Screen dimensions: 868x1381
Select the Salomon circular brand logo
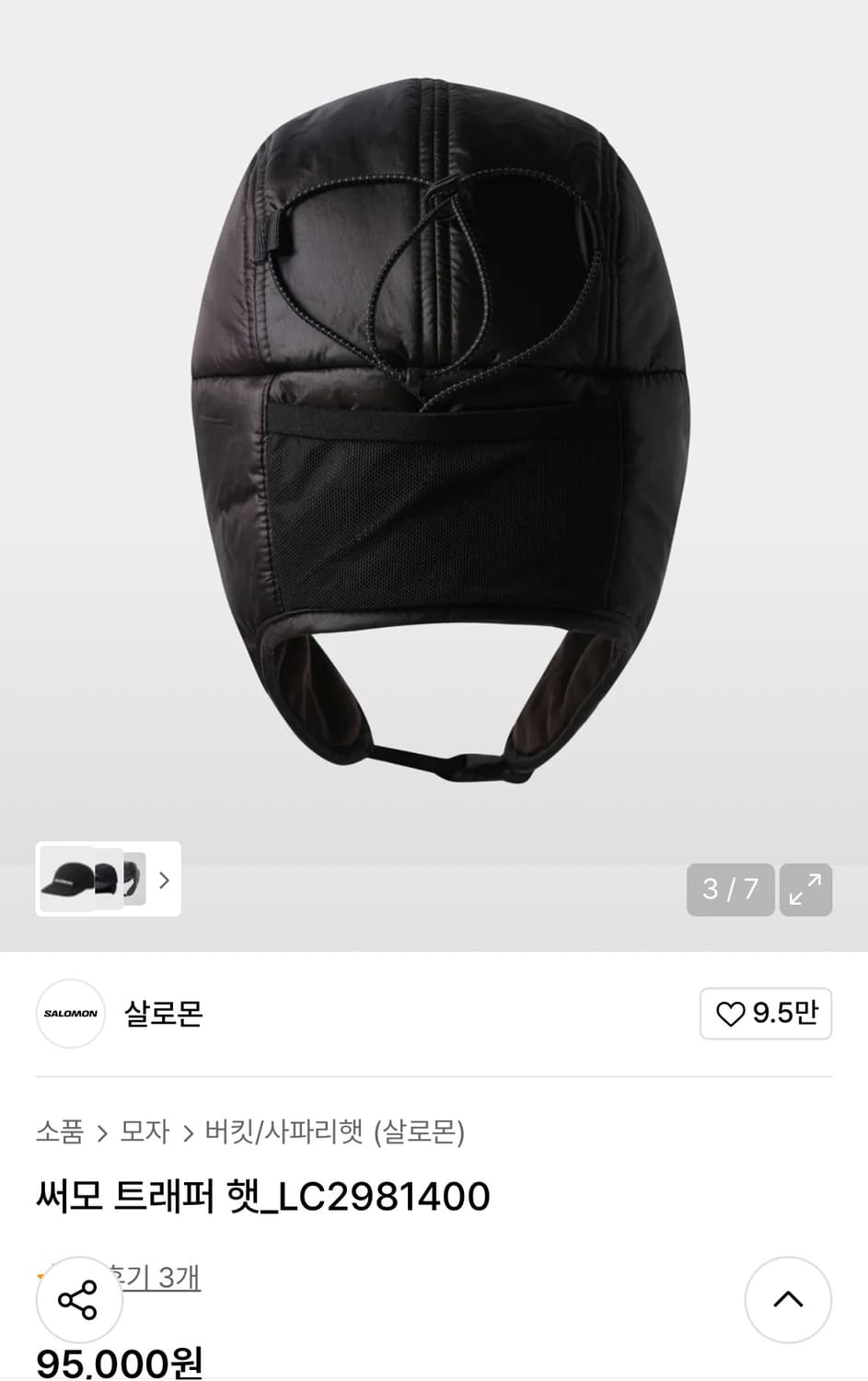71,1014
